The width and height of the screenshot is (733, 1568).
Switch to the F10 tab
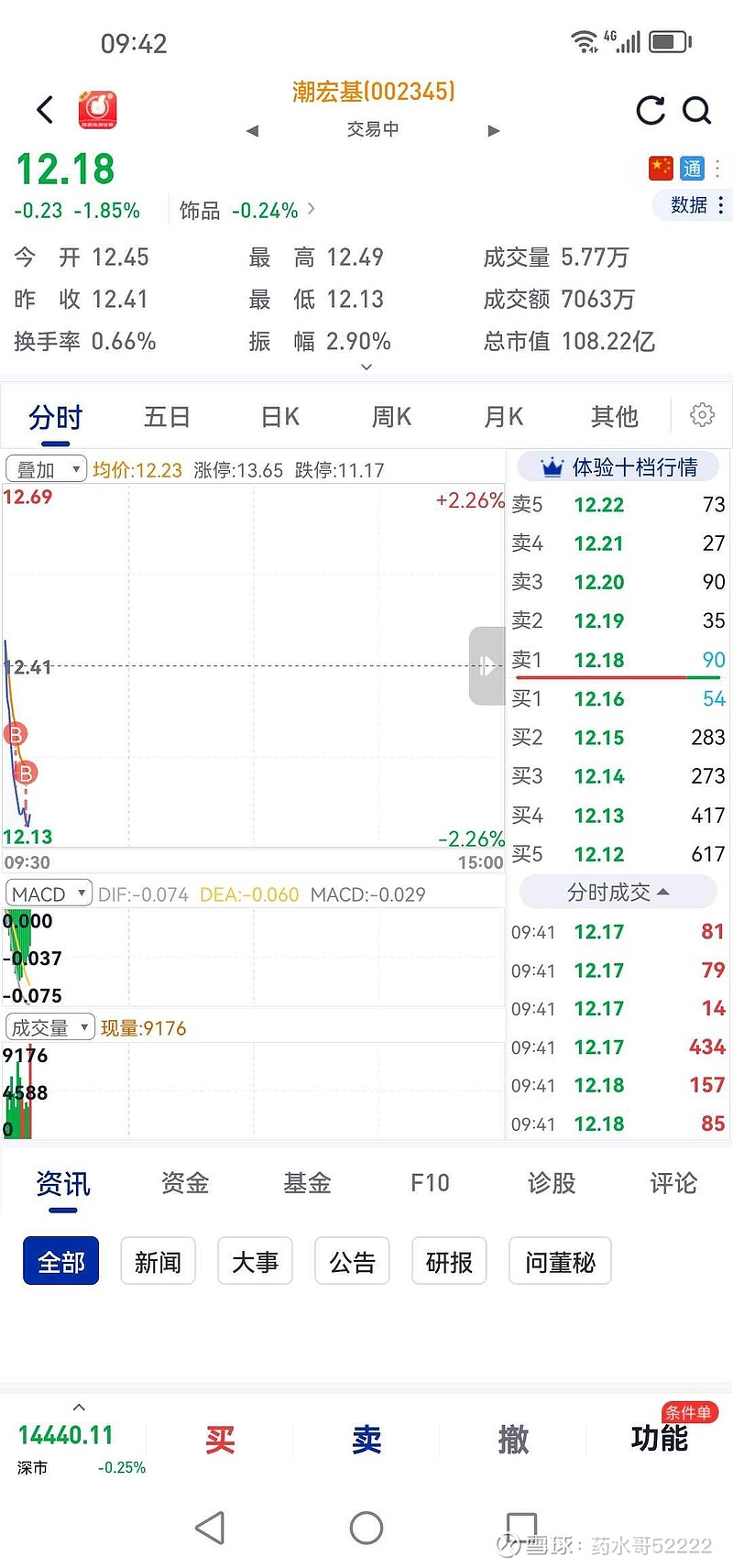429,1183
